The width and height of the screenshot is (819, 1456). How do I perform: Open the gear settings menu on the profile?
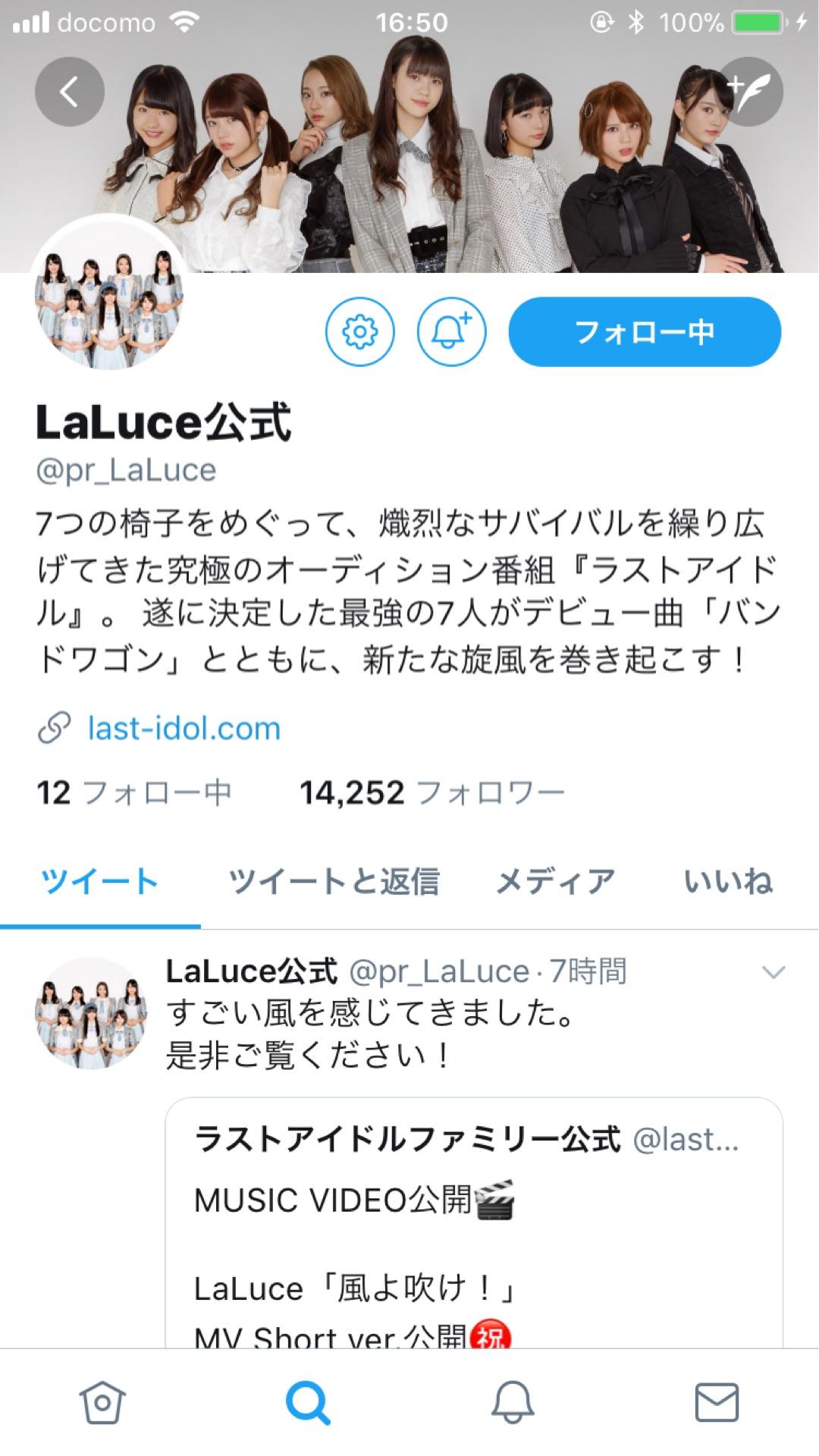(x=359, y=332)
